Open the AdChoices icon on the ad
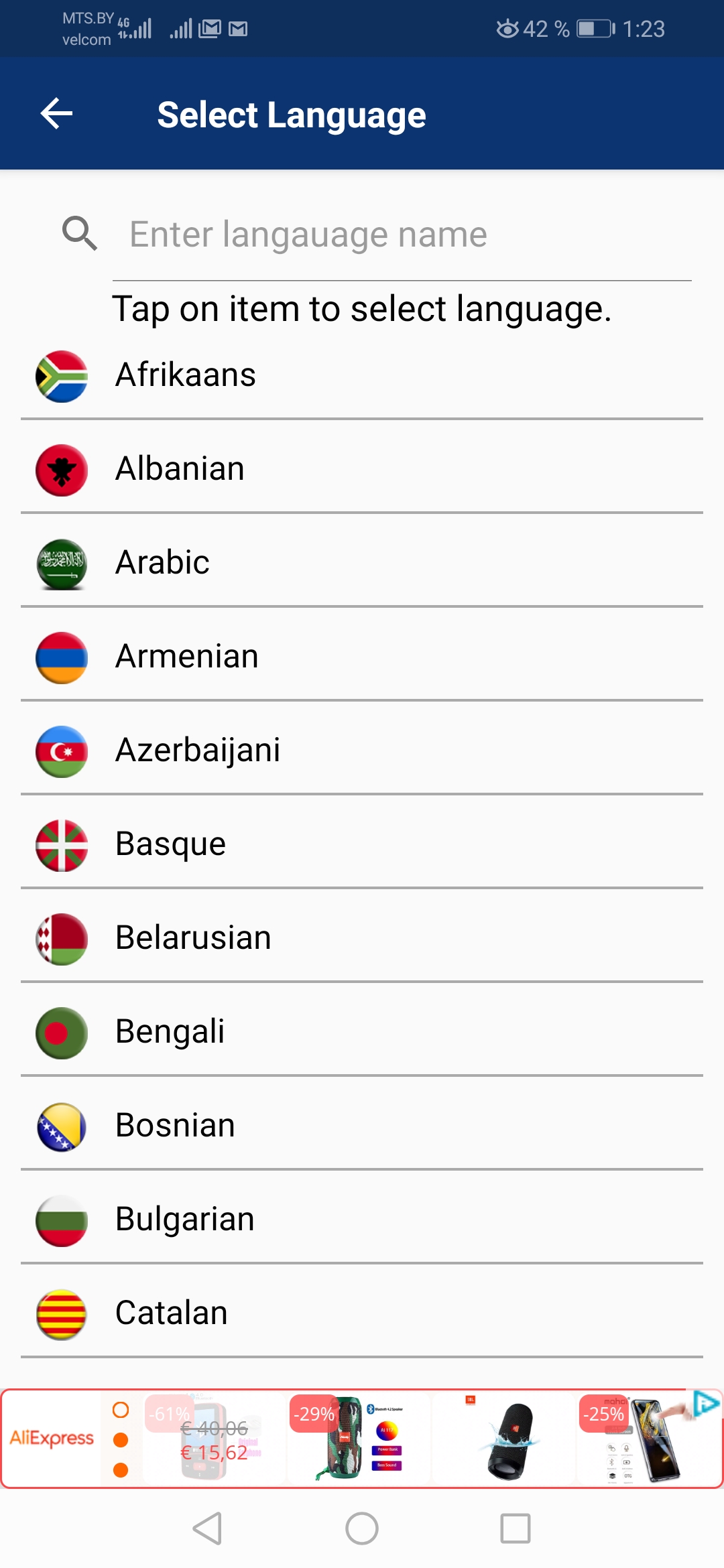724x1568 pixels. pyautogui.click(x=707, y=1404)
